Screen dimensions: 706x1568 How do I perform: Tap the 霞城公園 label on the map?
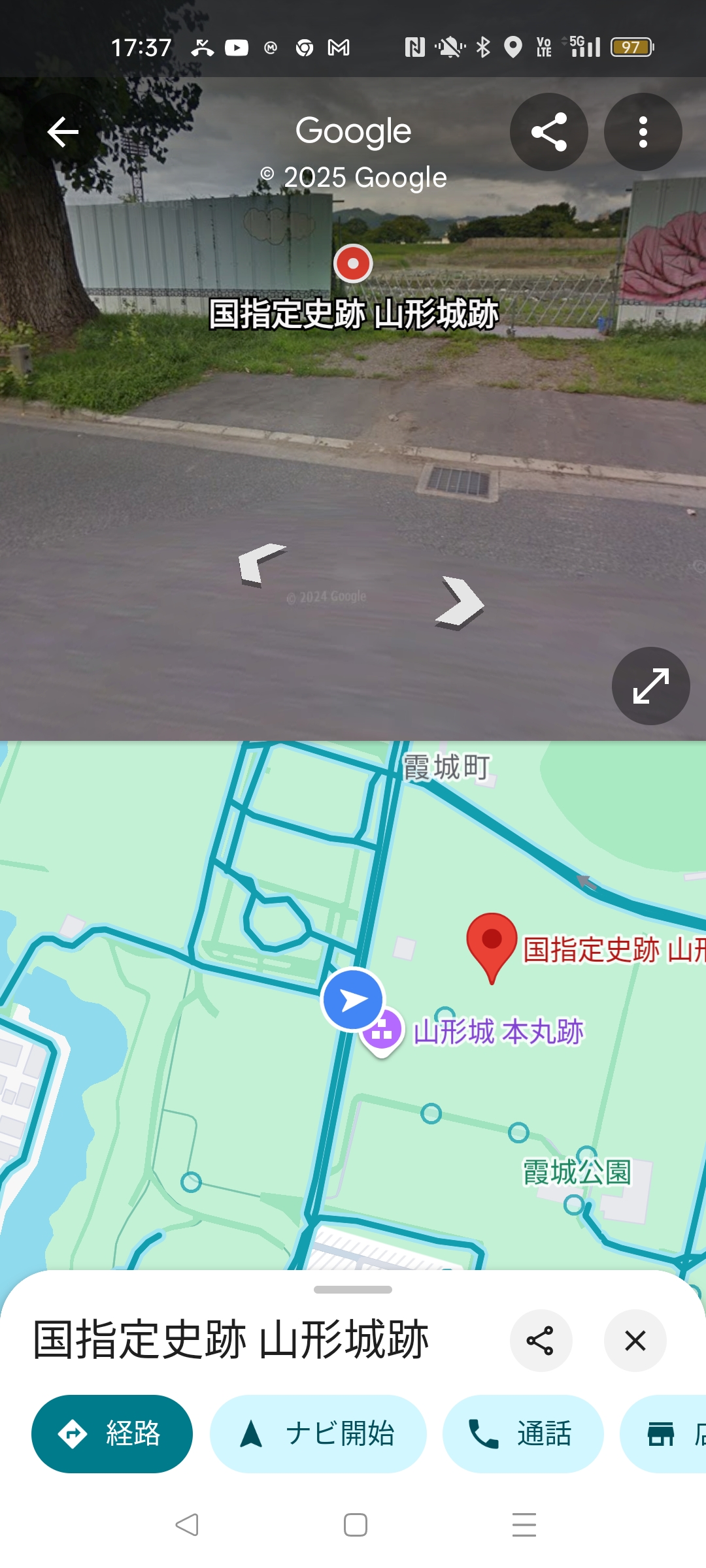577,1172
